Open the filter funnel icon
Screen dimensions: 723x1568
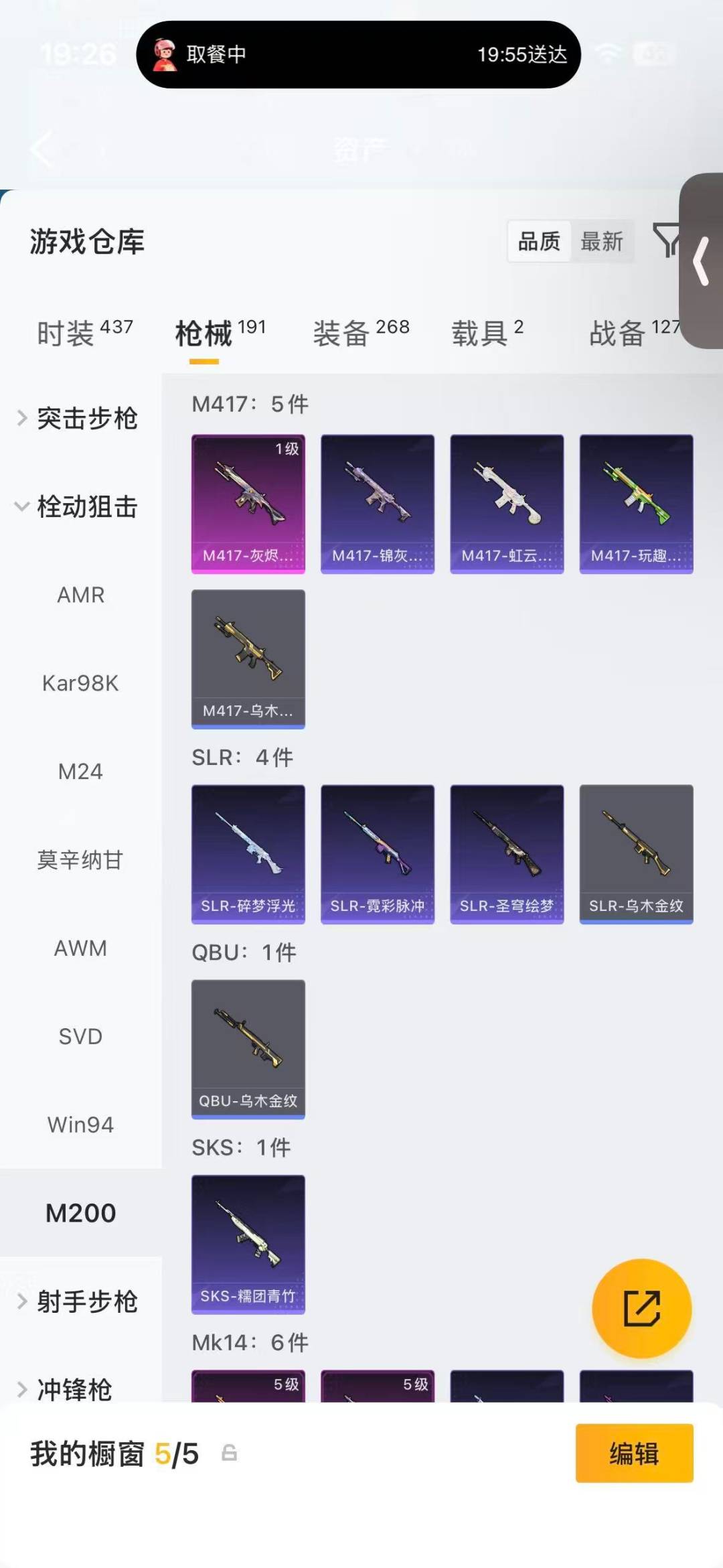click(666, 241)
